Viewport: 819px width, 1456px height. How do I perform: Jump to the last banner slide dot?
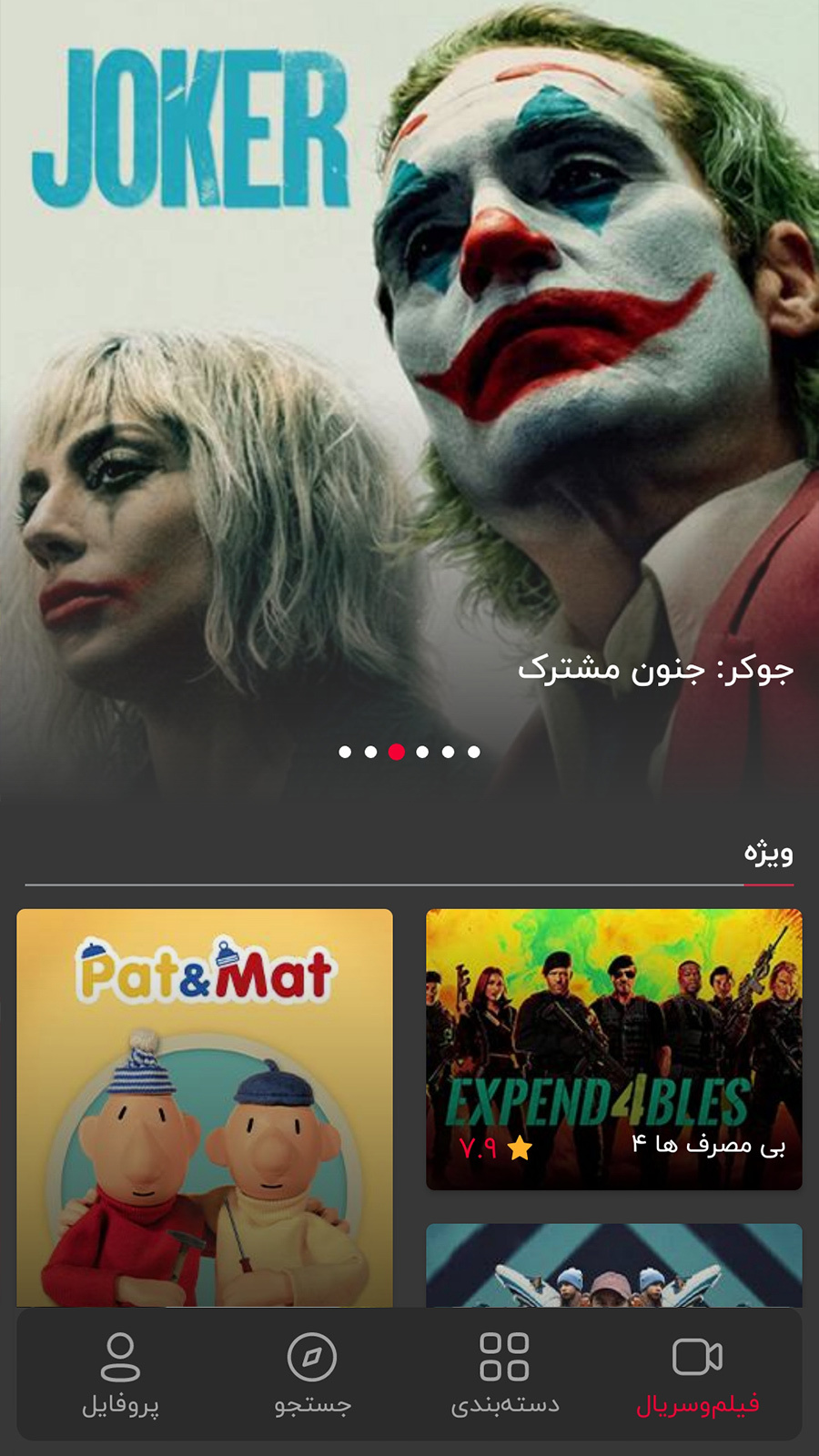tap(474, 752)
